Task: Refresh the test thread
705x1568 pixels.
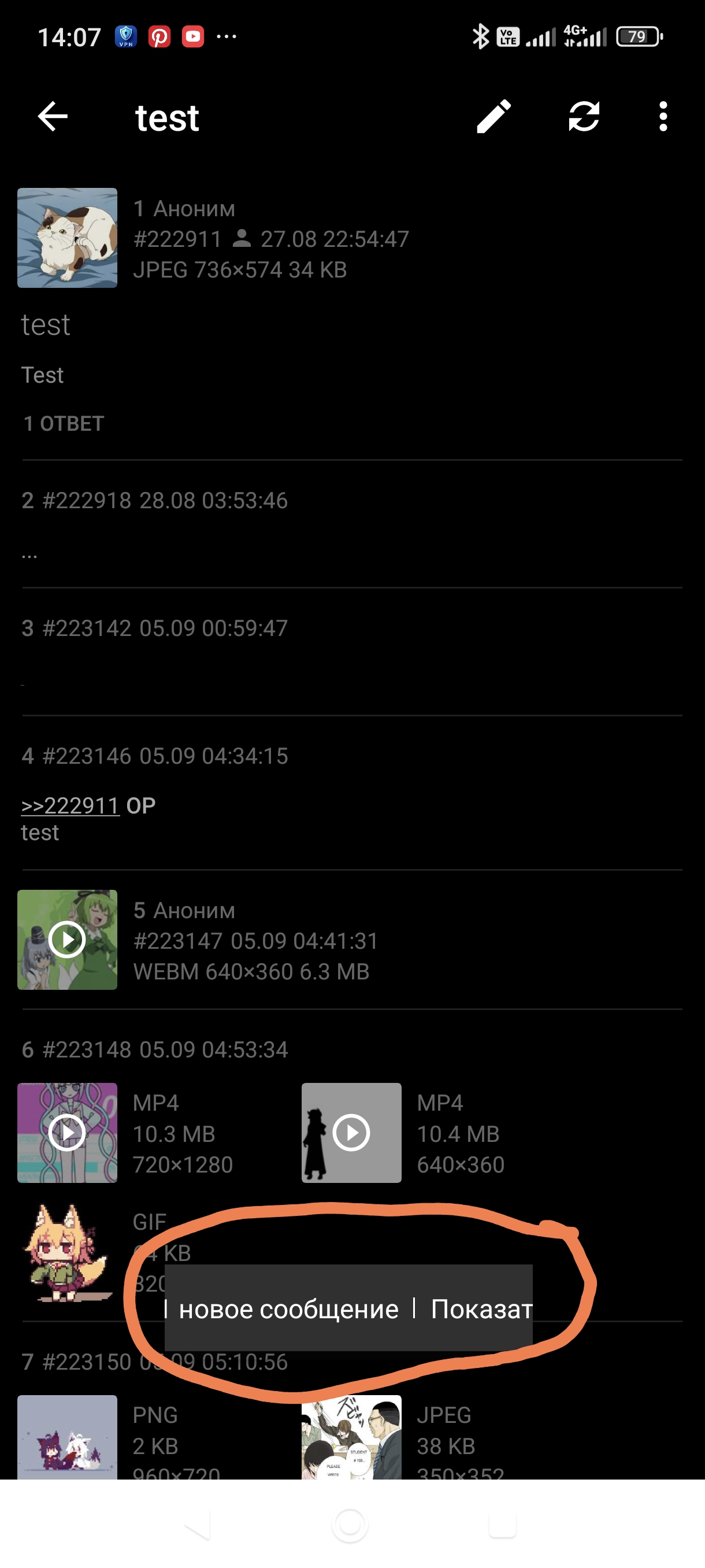Action: click(584, 116)
